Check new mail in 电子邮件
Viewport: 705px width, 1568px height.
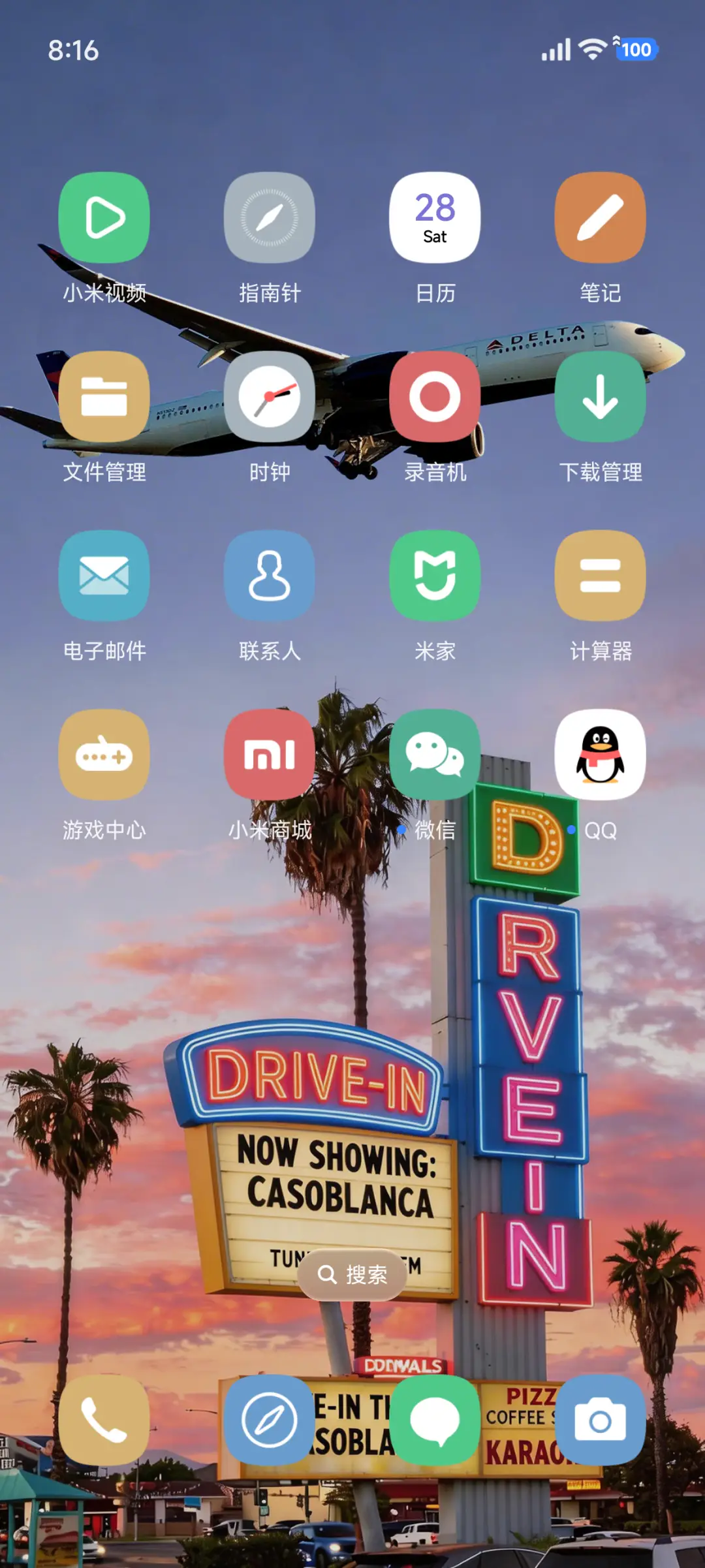pyautogui.click(x=104, y=576)
